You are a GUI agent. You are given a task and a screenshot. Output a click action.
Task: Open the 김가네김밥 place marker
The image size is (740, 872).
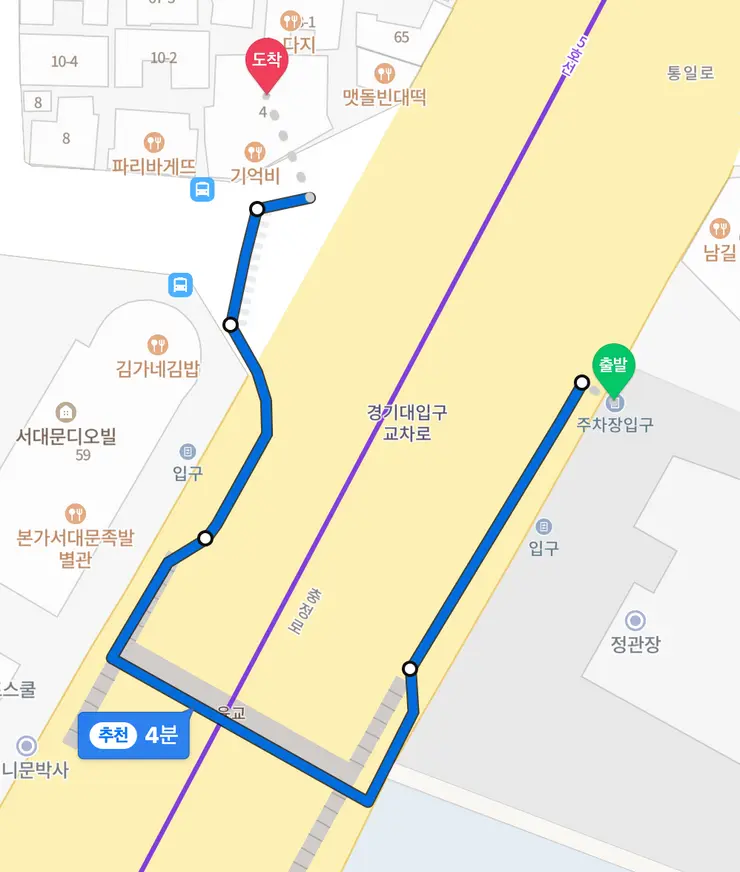(x=157, y=345)
